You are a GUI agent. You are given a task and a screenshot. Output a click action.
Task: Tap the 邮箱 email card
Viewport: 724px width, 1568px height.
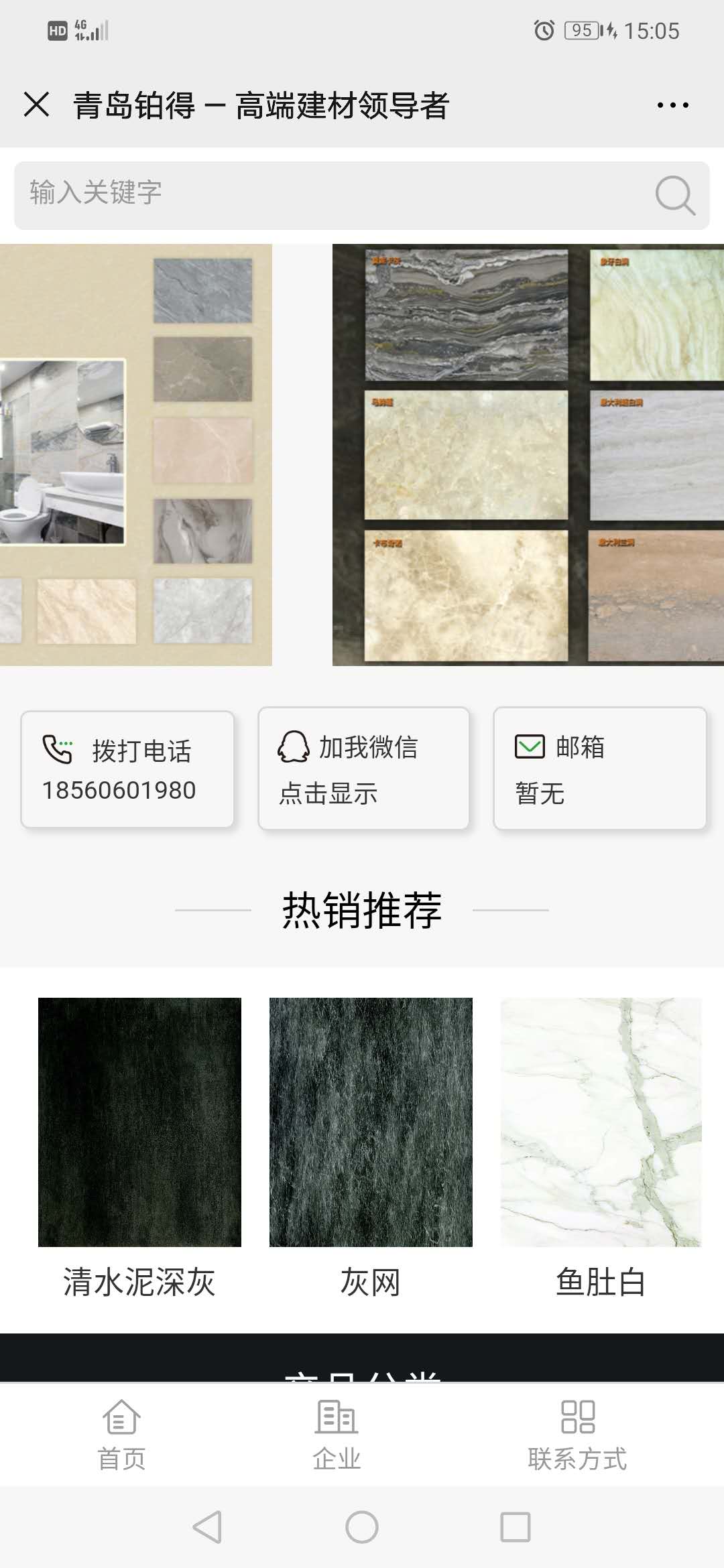pyautogui.click(x=599, y=769)
